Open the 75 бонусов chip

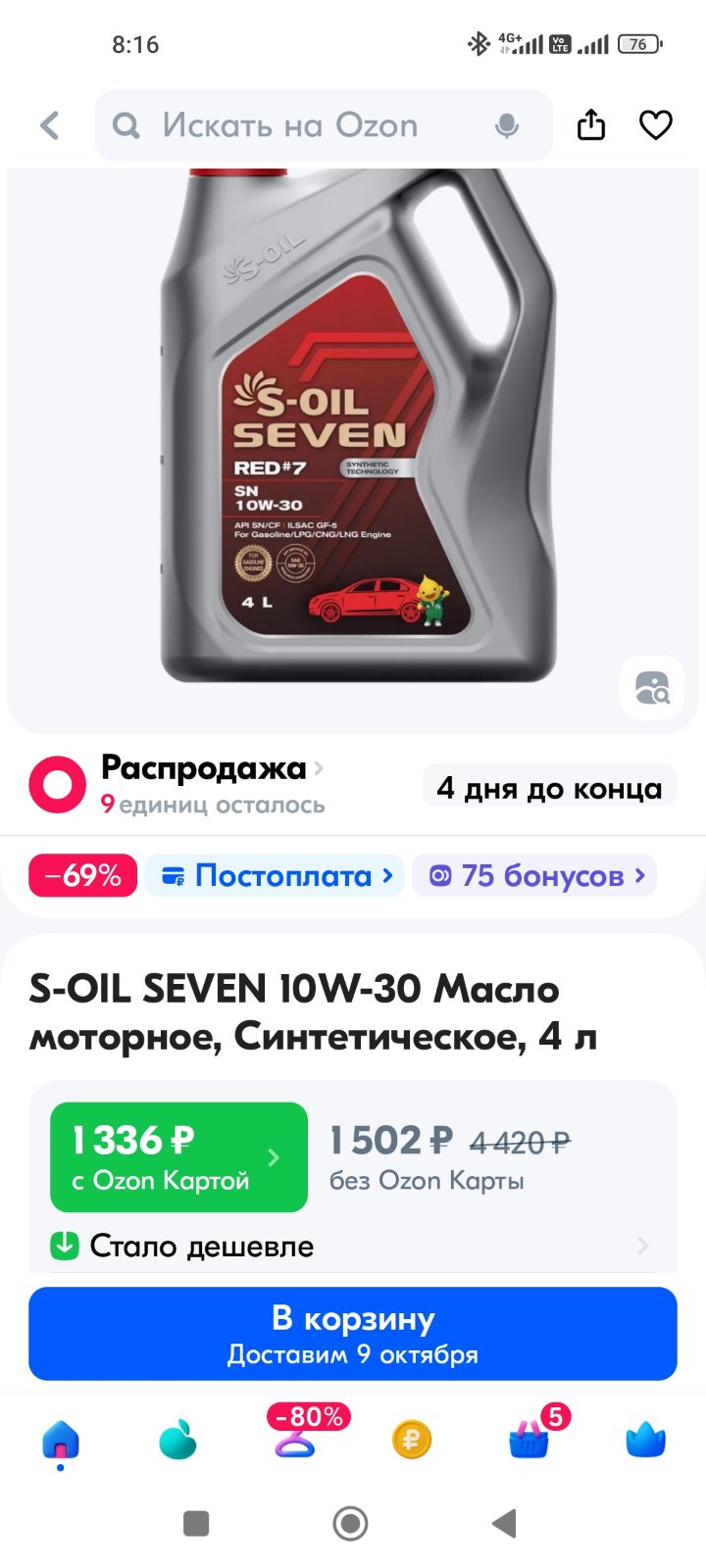click(533, 875)
